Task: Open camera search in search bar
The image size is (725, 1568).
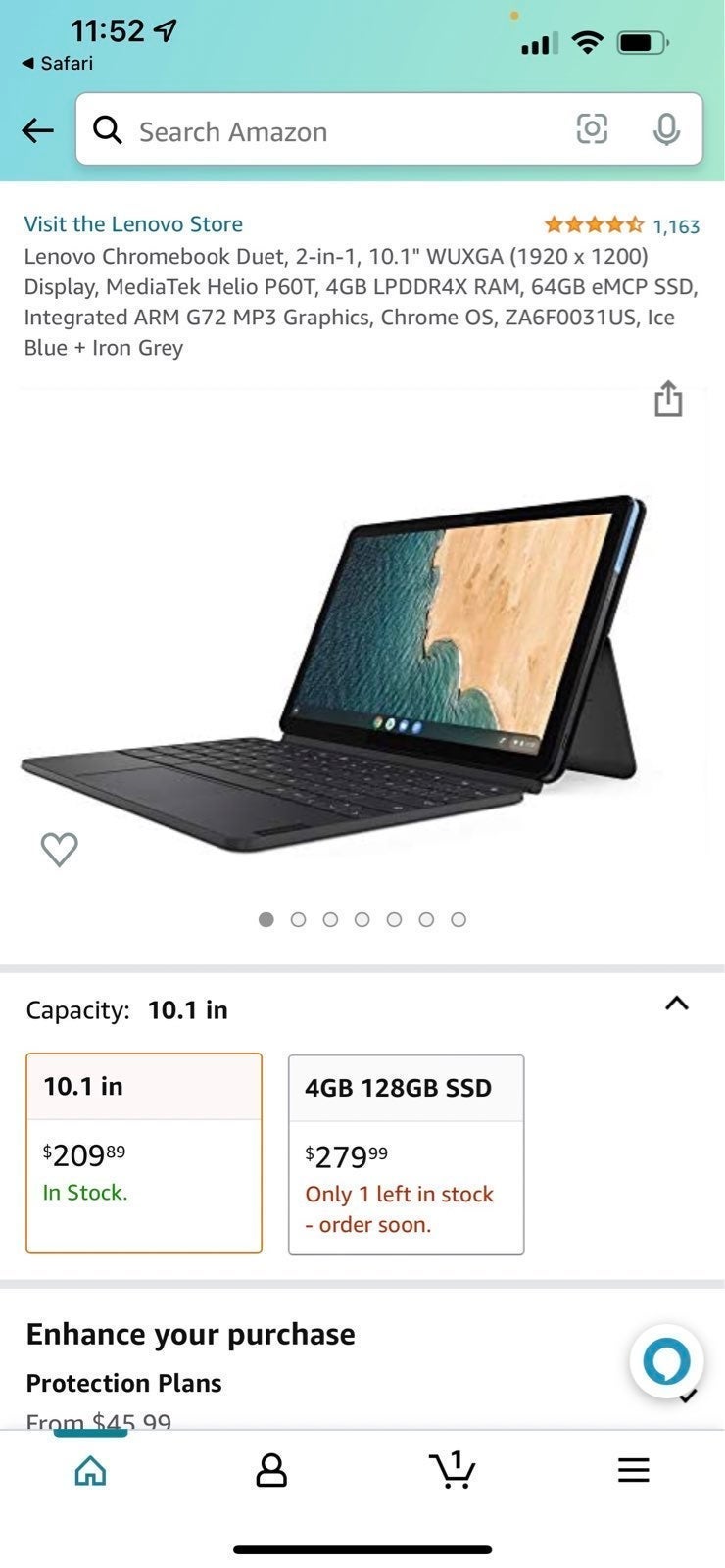Action: coord(592,128)
